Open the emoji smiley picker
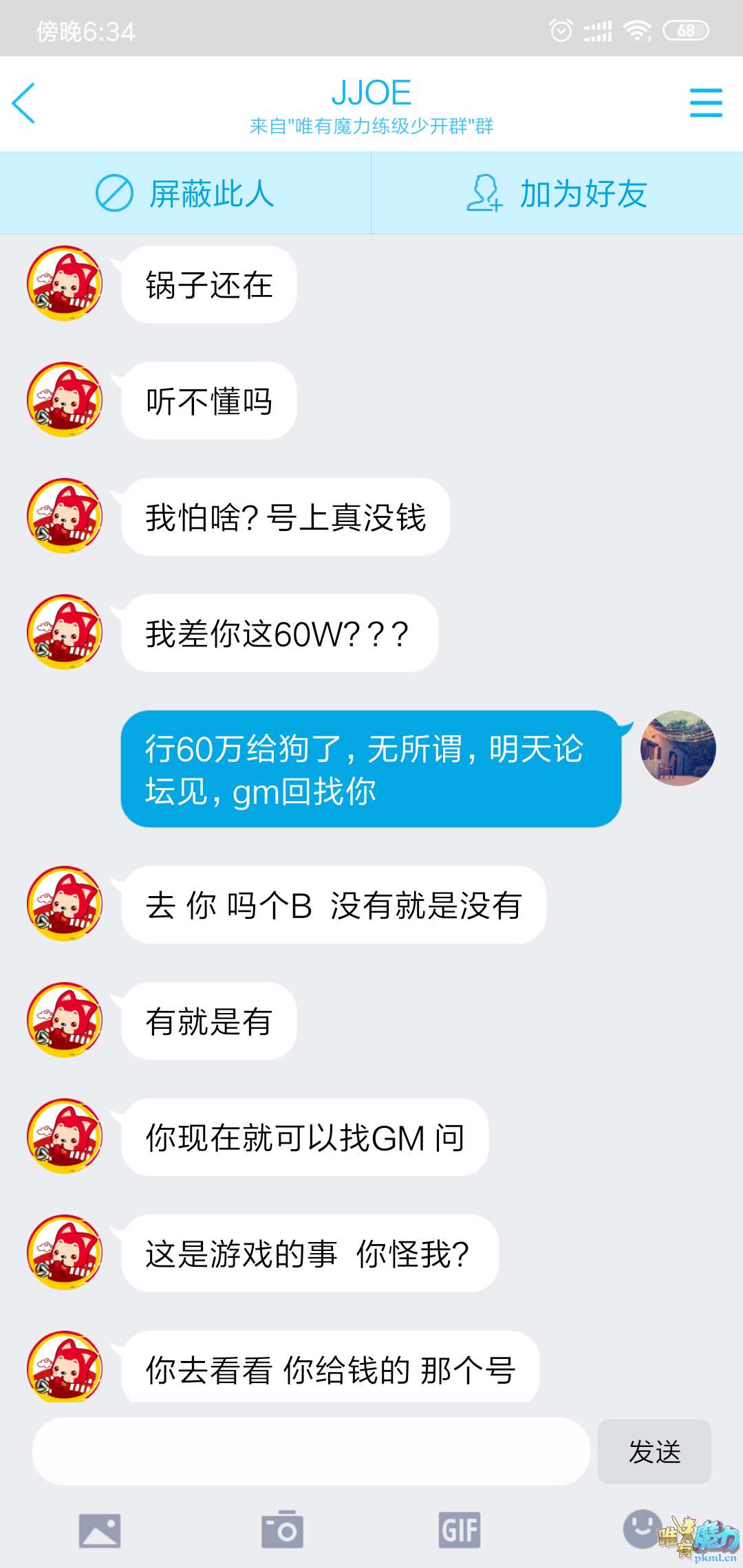 pyautogui.click(x=642, y=1529)
